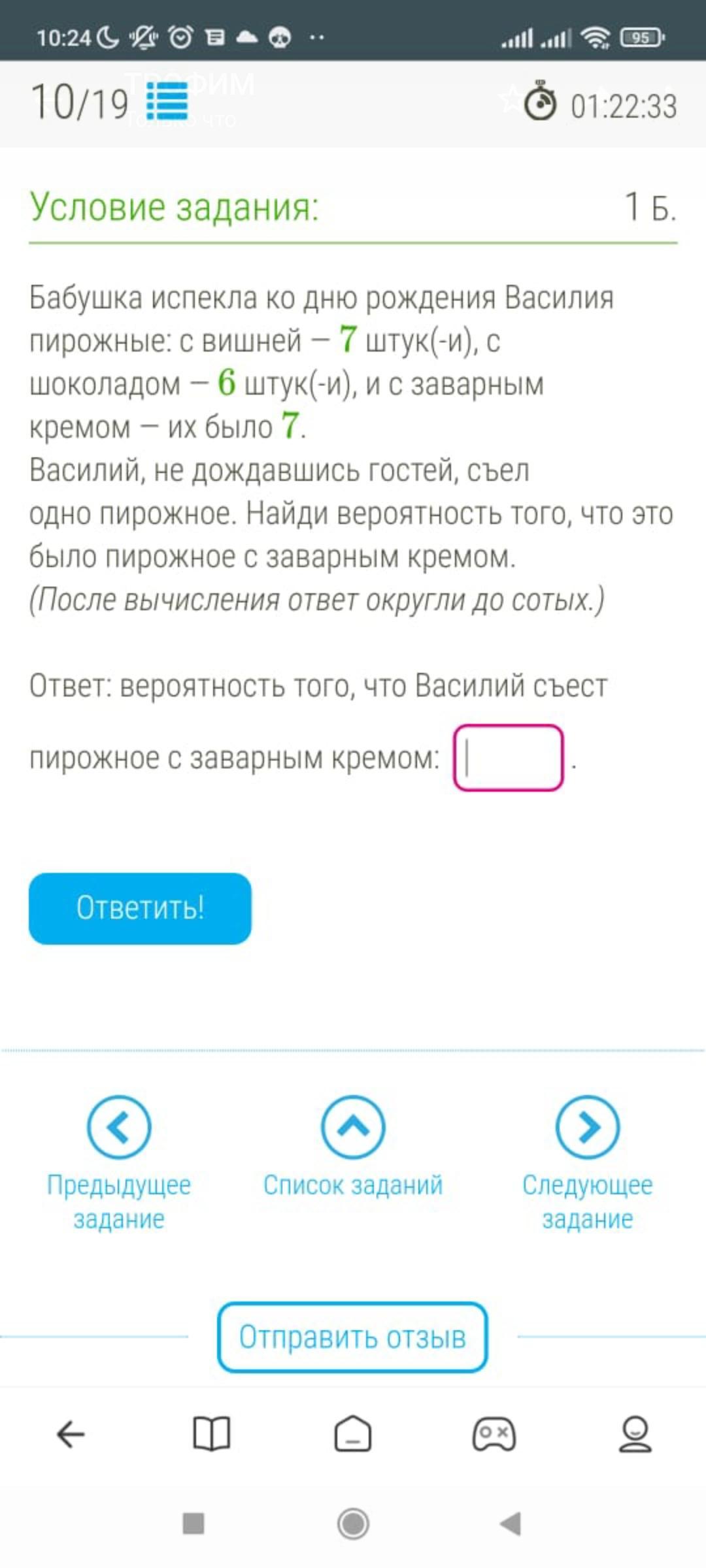
Task: Open the profile tab
Action: [x=635, y=1433]
